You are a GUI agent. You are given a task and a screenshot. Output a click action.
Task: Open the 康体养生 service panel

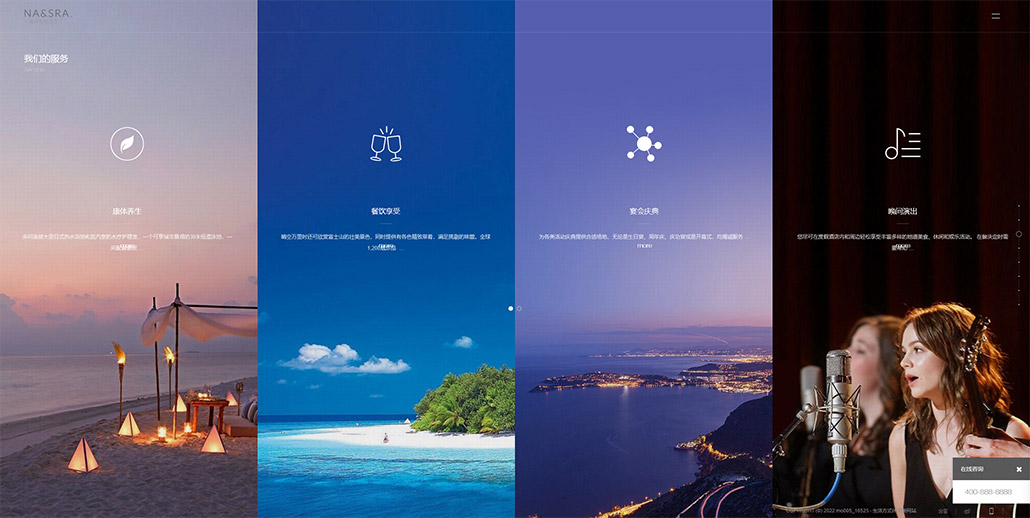tap(127, 211)
